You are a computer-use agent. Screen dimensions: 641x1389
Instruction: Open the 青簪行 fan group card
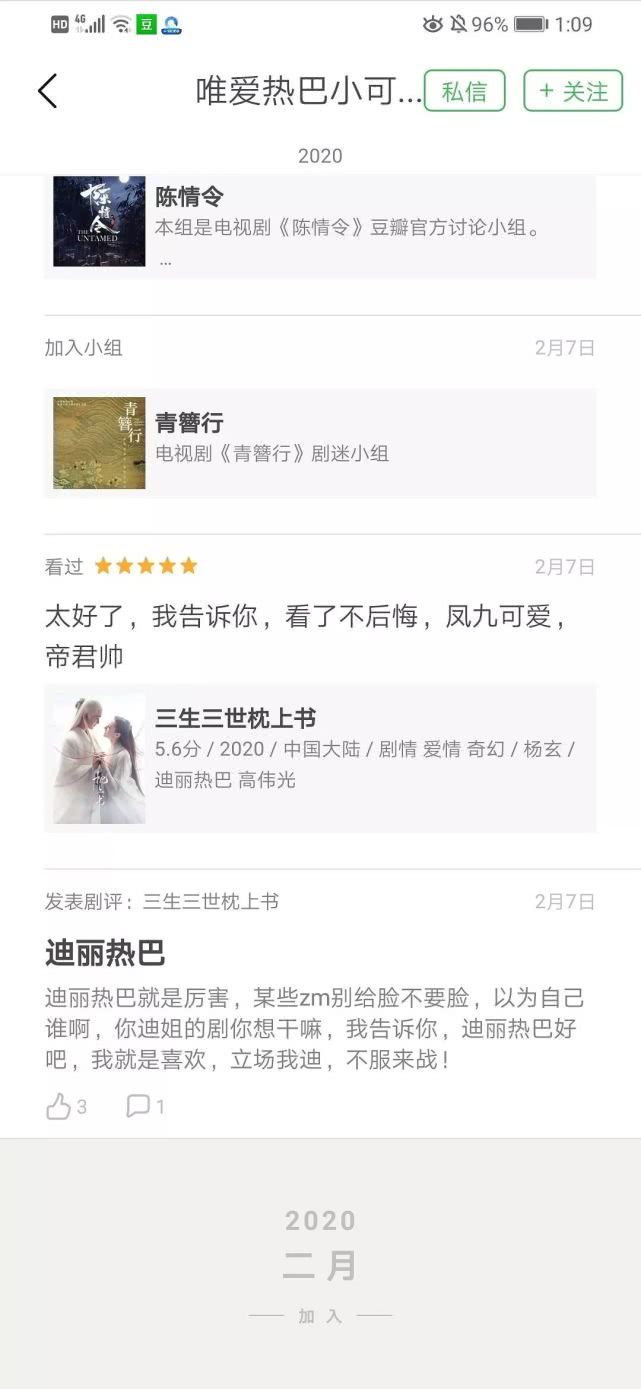pyautogui.click(x=320, y=442)
